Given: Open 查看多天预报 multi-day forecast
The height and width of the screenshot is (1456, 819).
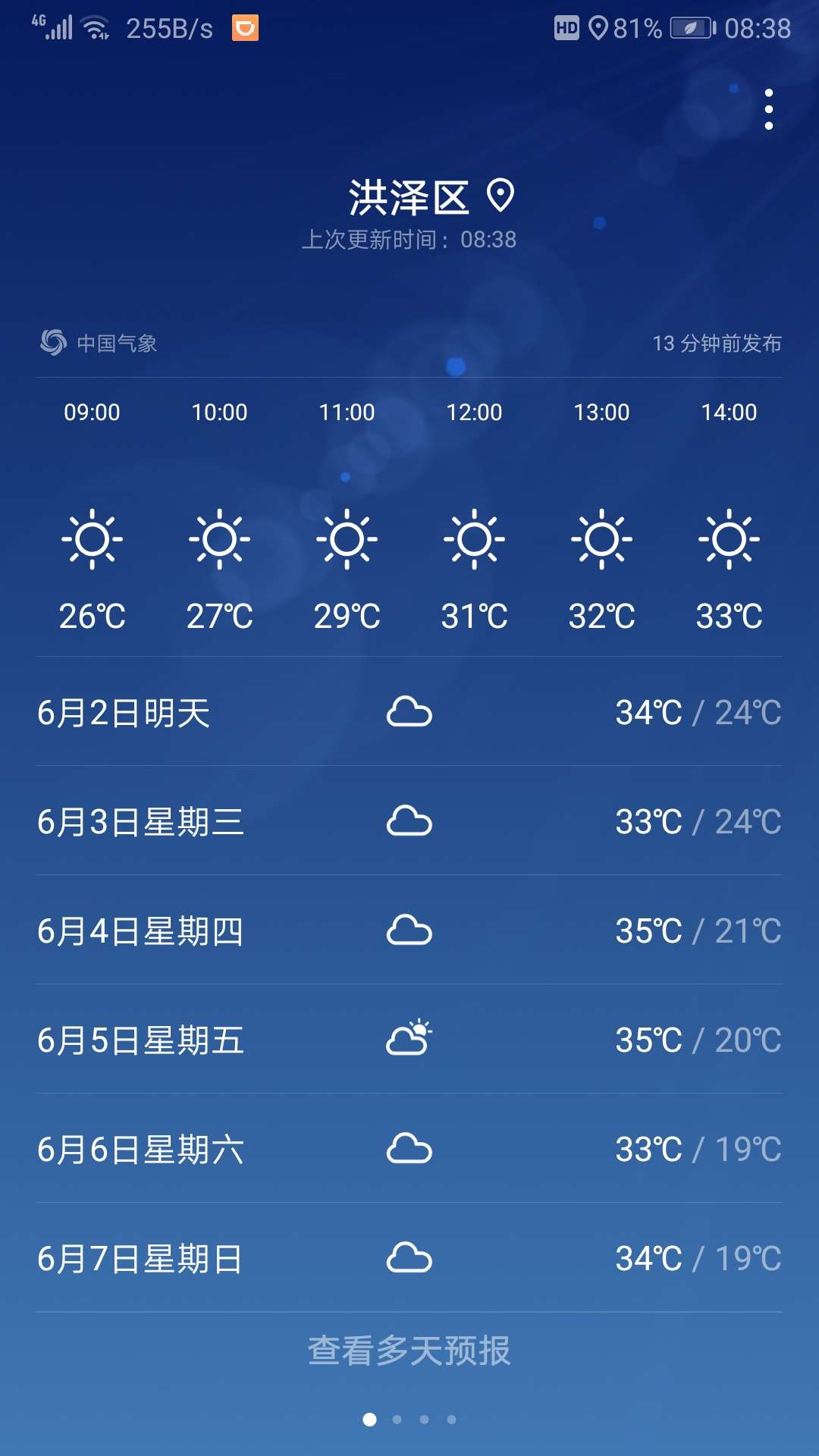Looking at the screenshot, I should coord(409,1351).
